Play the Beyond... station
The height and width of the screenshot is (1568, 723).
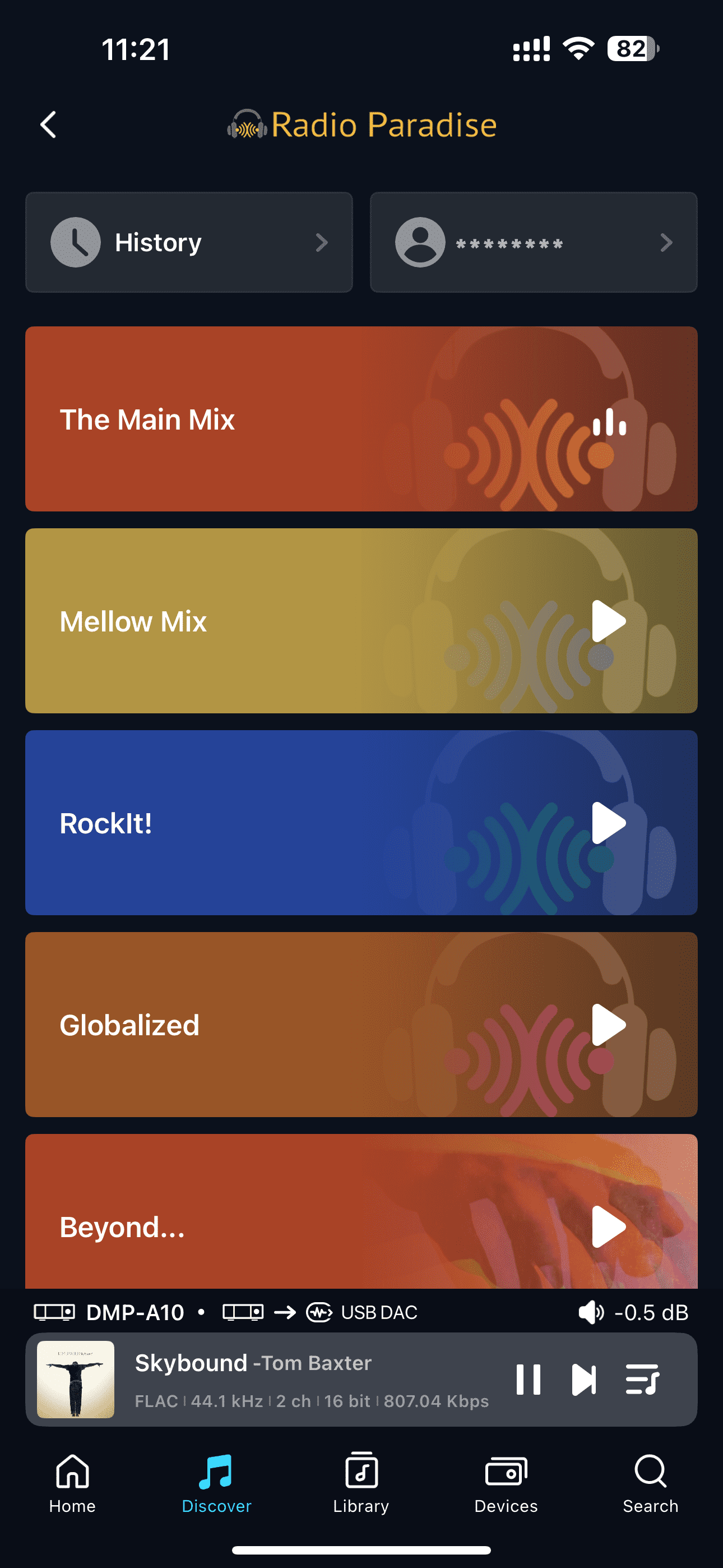[x=609, y=1226]
